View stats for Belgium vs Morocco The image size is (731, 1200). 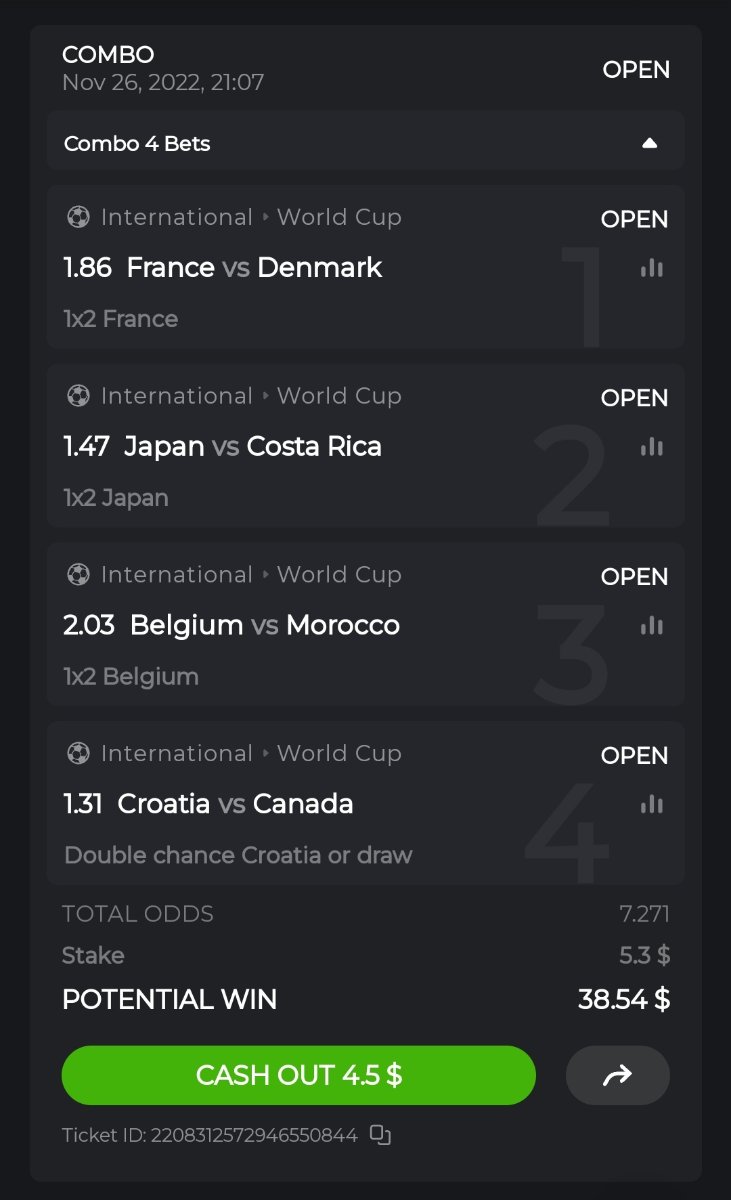pyautogui.click(x=652, y=626)
